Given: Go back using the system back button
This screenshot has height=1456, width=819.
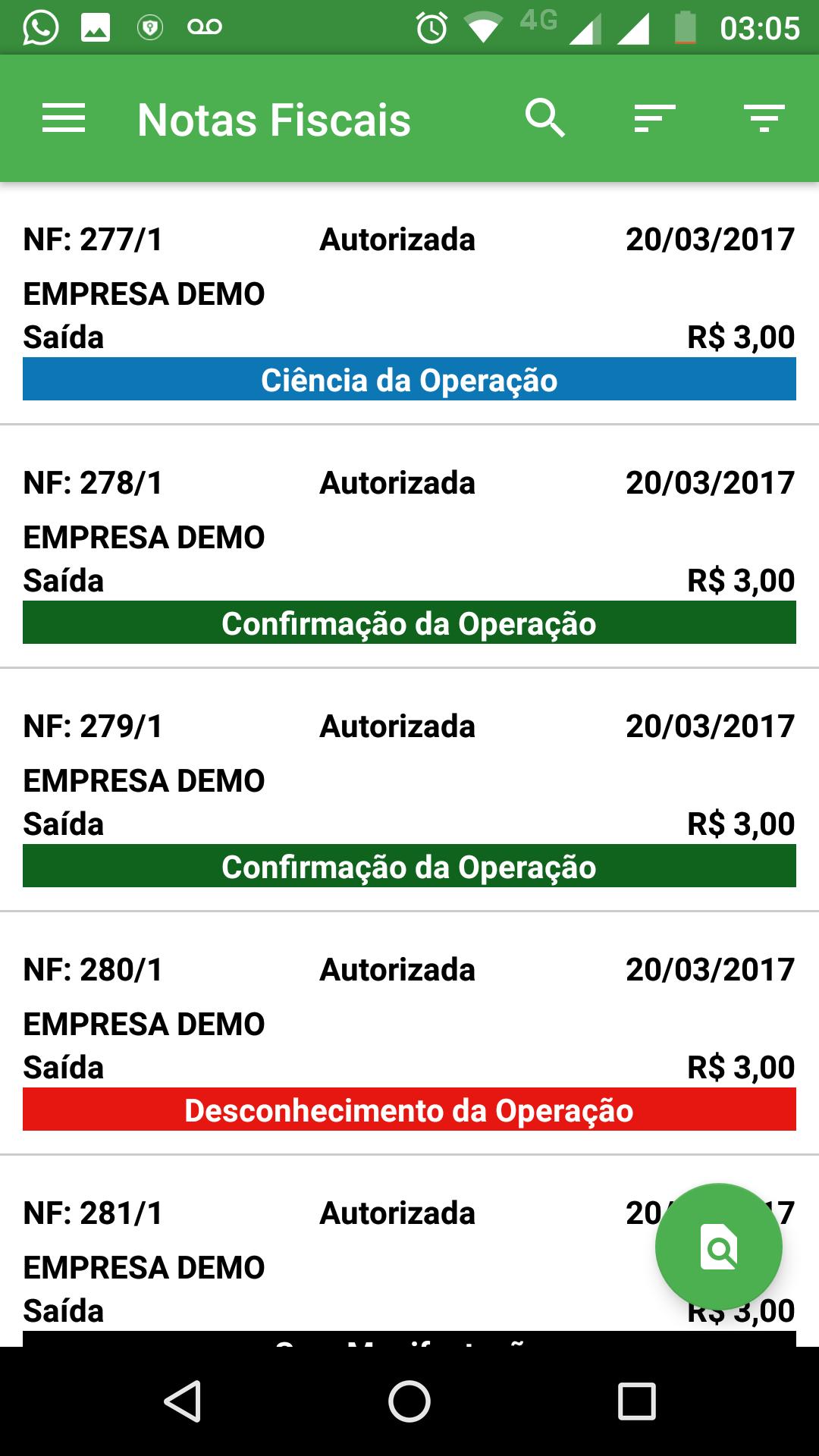Looking at the screenshot, I should click(183, 1401).
